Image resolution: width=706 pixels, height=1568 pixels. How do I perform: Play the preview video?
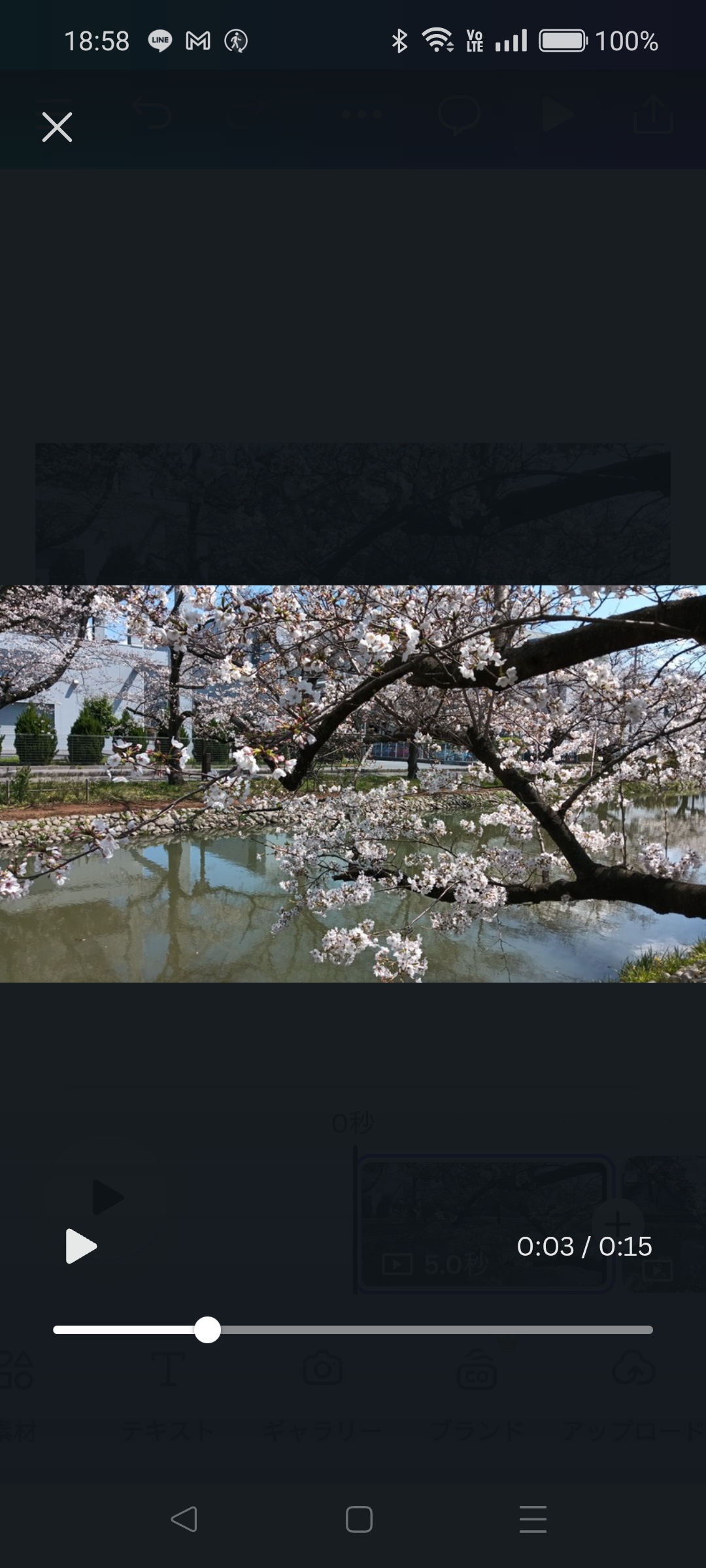point(81,1246)
